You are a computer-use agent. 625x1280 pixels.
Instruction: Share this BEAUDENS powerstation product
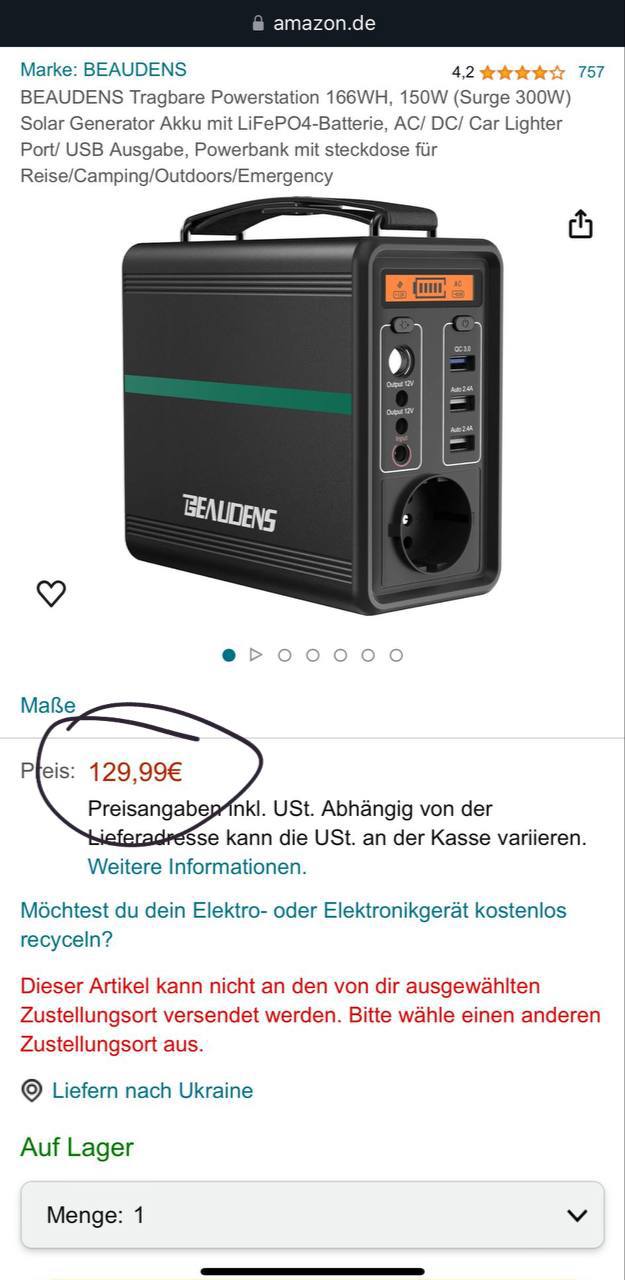(x=580, y=225)
